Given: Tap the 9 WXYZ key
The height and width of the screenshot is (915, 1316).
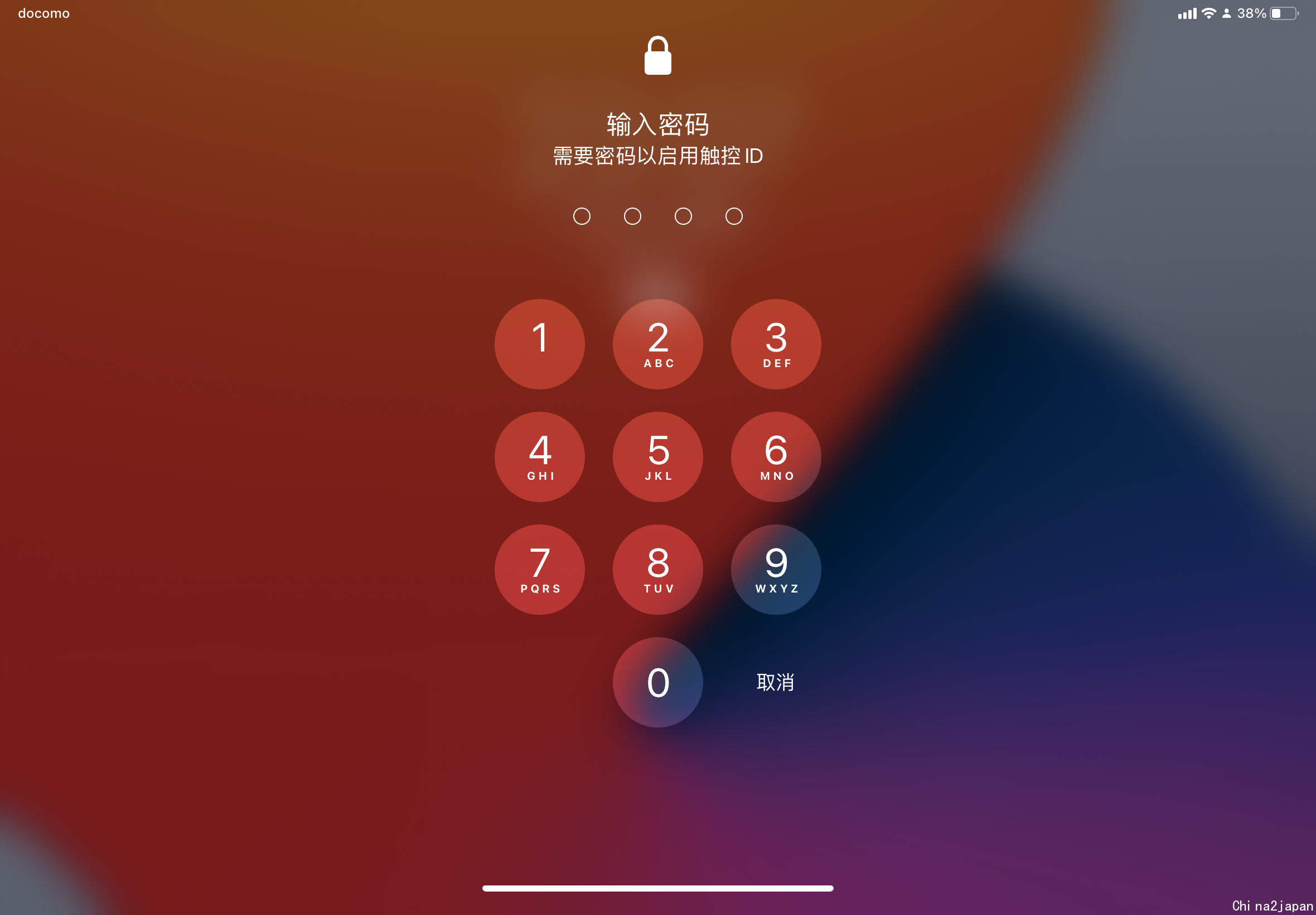Looking at the screenshot, I should 776,569.
